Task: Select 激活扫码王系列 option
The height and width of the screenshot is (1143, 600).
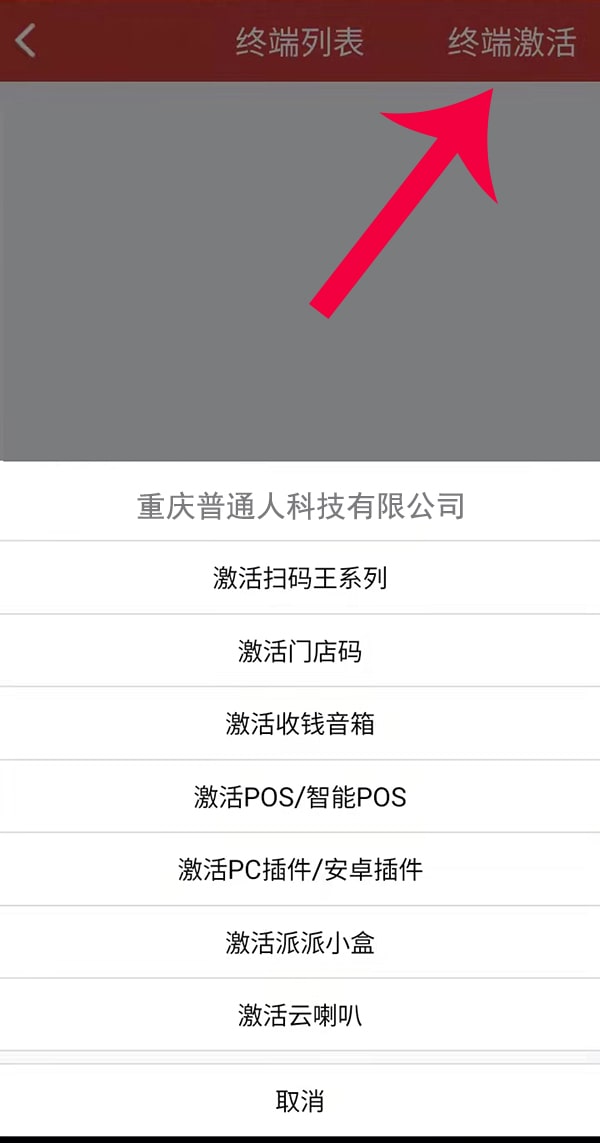Action: (x=300, y=578)
